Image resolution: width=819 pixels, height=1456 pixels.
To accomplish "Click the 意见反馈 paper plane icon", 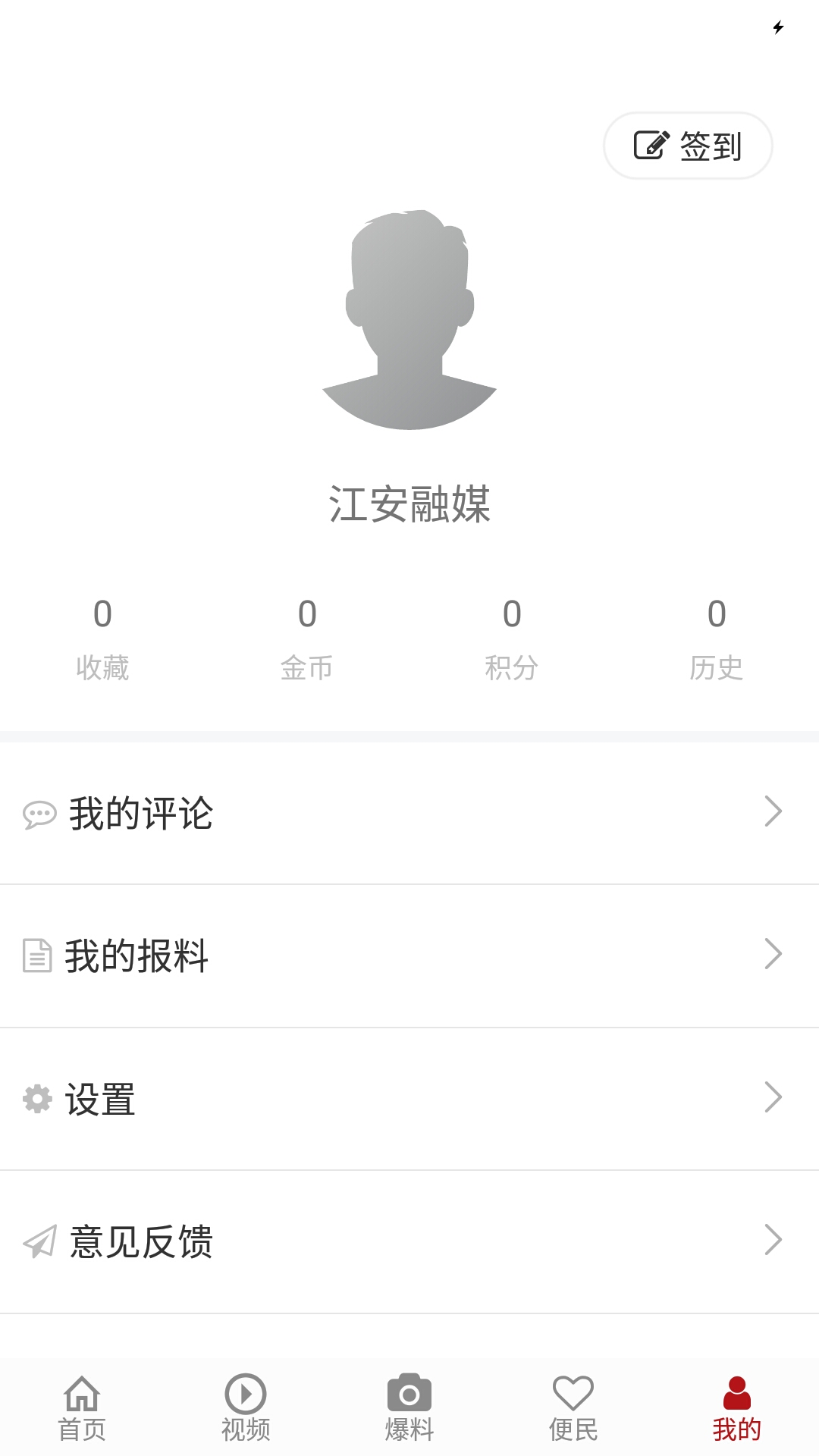I will (38, 1239).
